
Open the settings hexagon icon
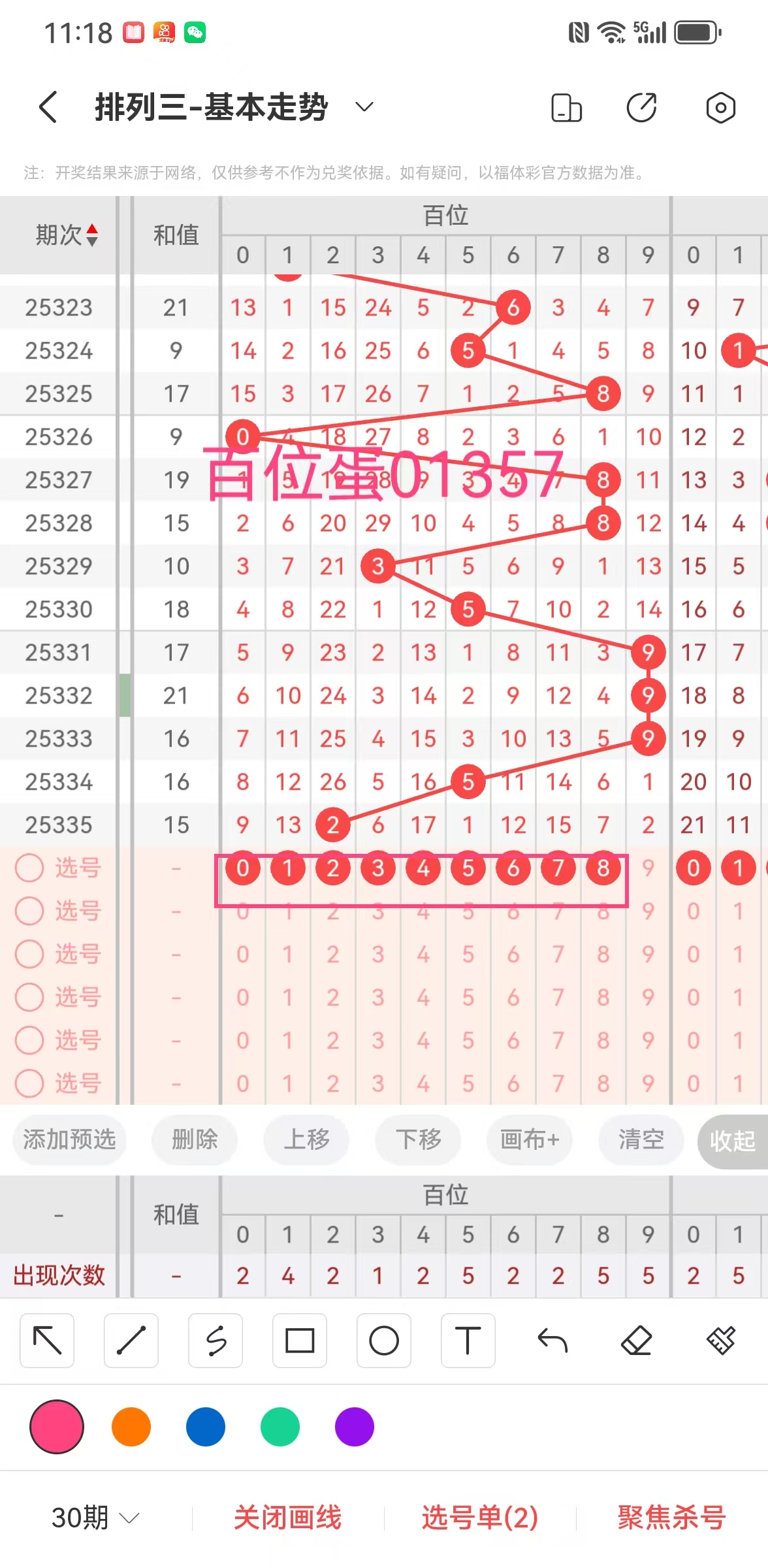(x=720, y=108)
